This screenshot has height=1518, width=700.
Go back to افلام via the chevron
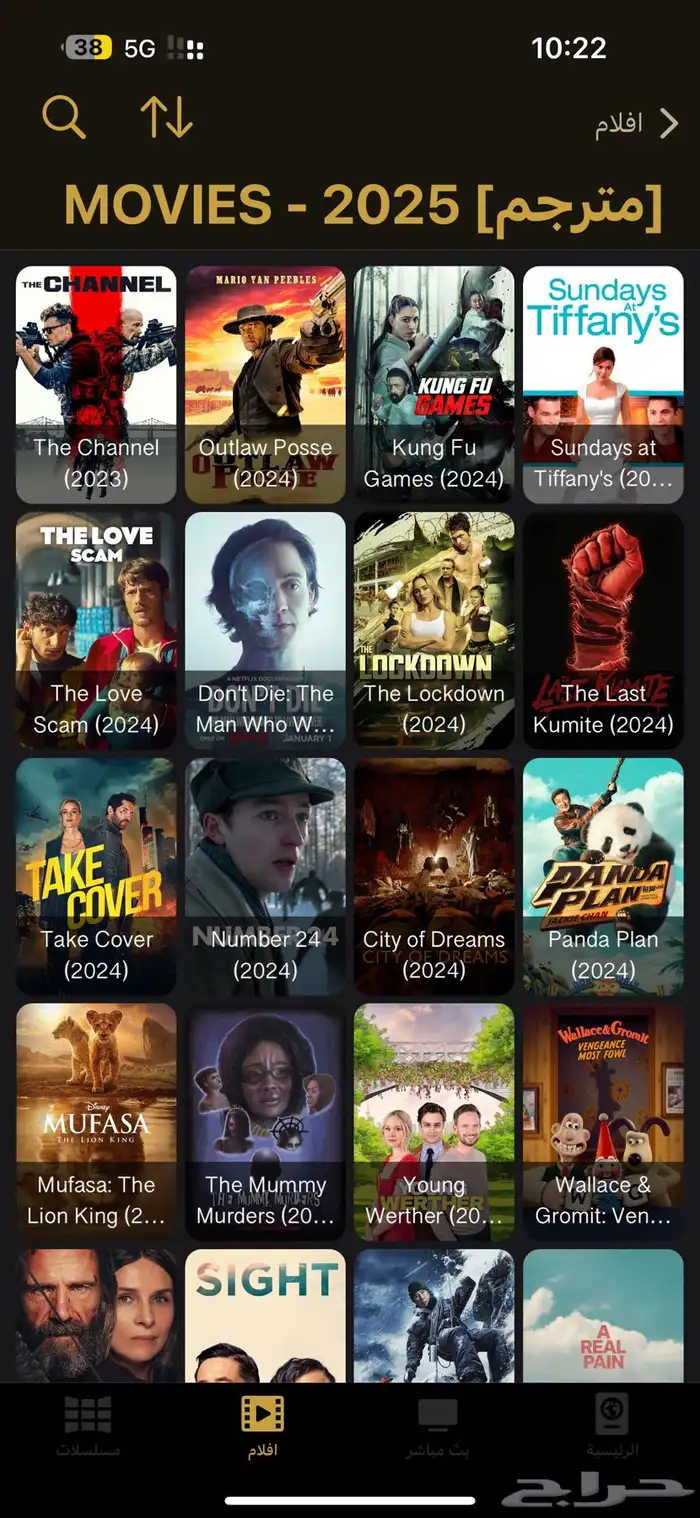pos(668,124)
